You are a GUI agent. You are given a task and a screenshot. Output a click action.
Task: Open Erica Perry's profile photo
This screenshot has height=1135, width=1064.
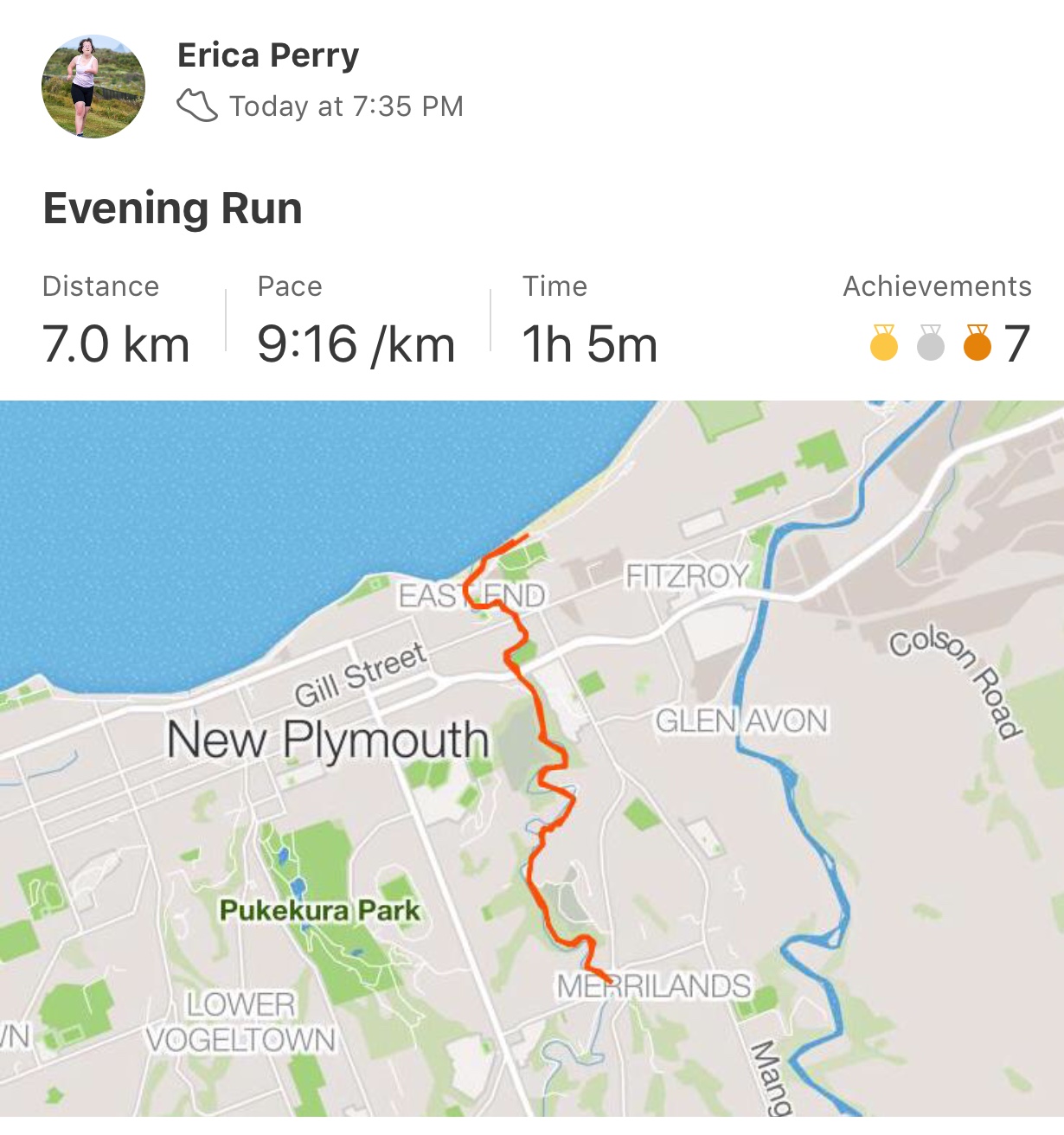(x=93, y=87)
